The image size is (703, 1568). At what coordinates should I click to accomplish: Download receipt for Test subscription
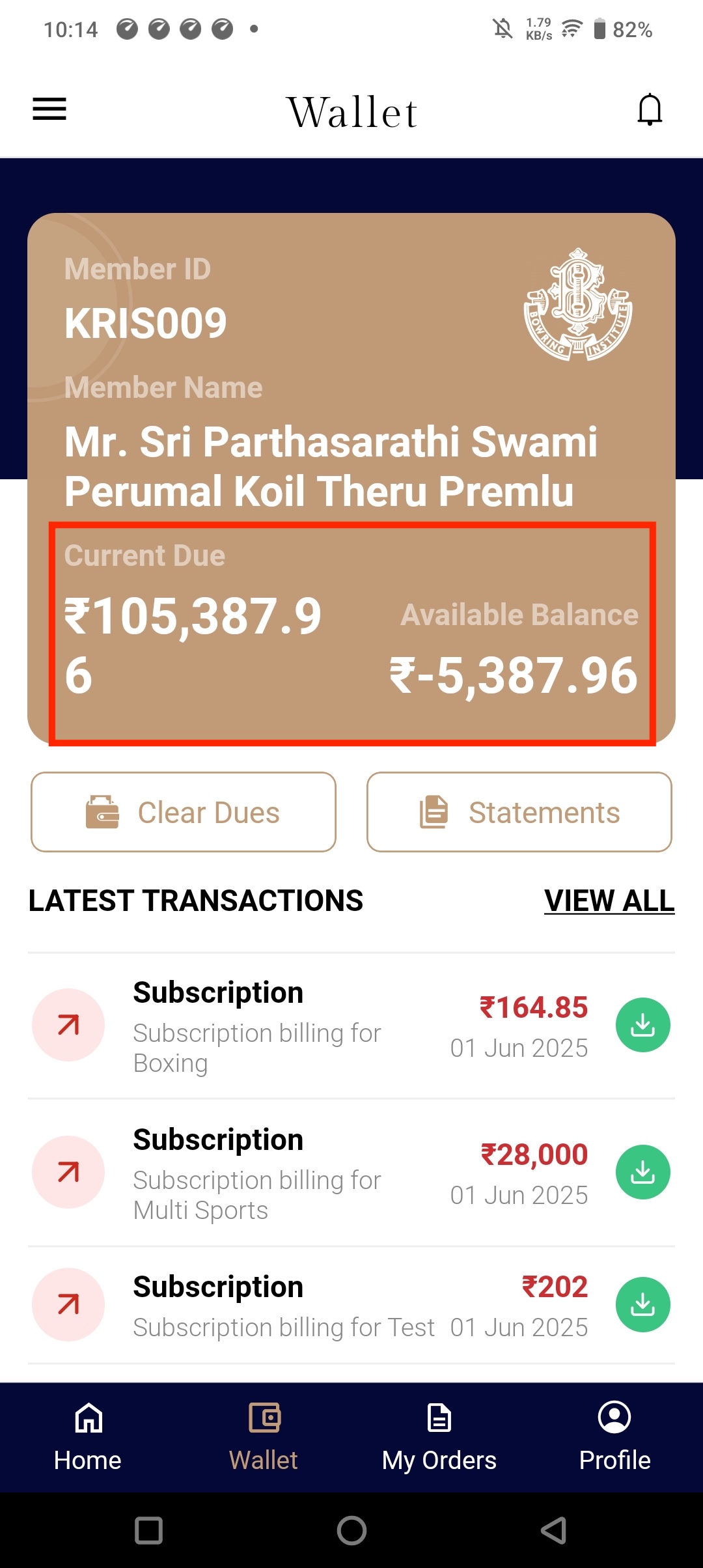tap(642, 1305)
